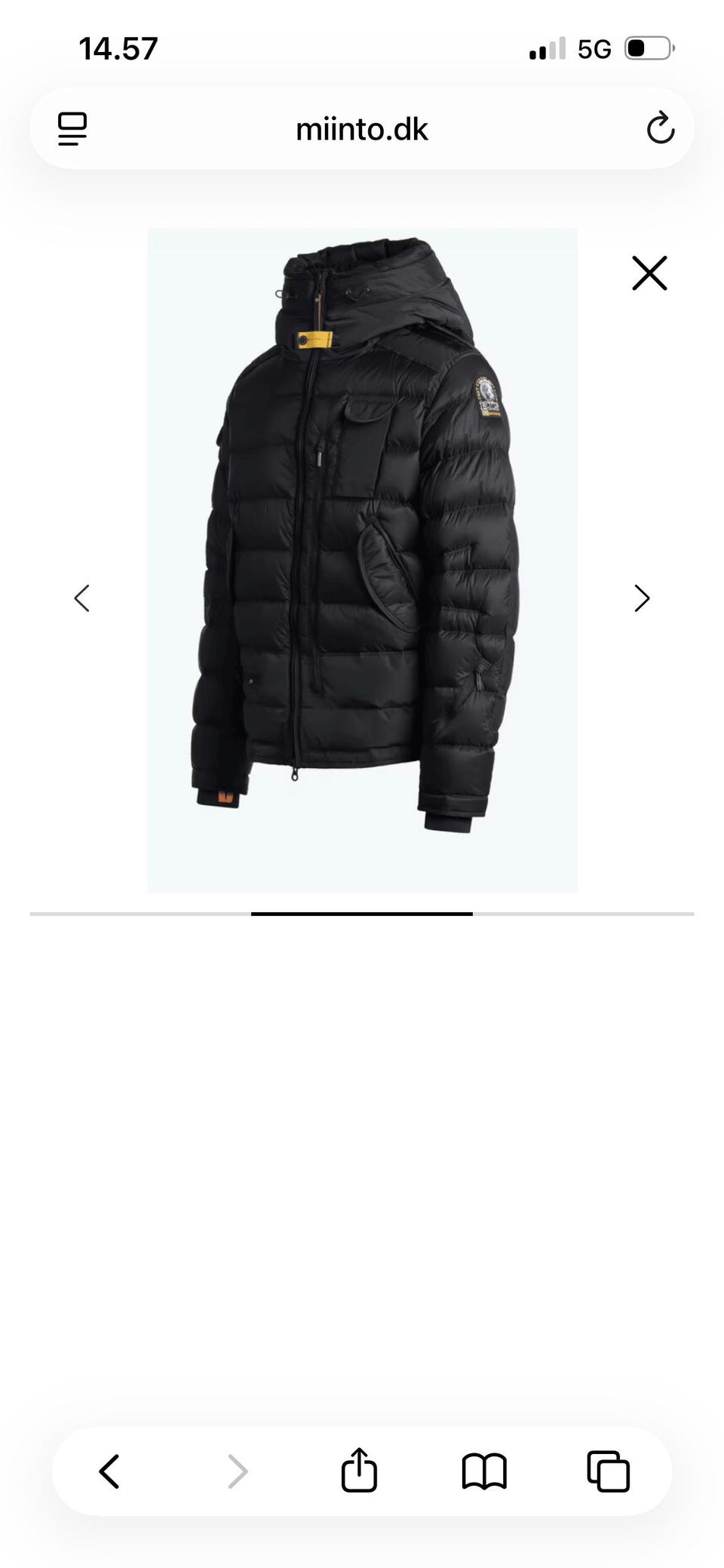Open the tabs overview
724x1568 pixels.
(609, 1471)
